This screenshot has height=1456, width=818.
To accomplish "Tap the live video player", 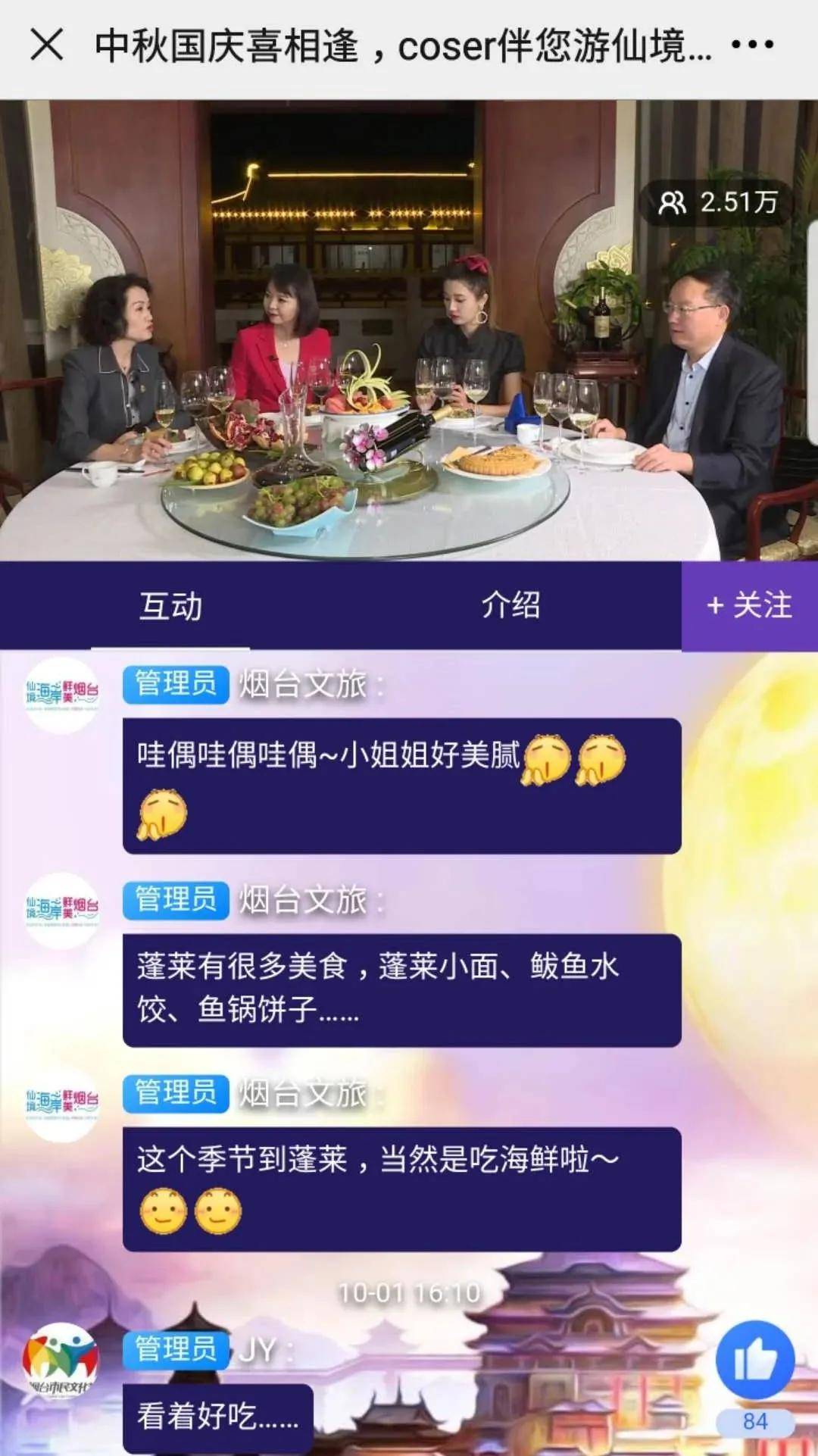I will point(409,330).
